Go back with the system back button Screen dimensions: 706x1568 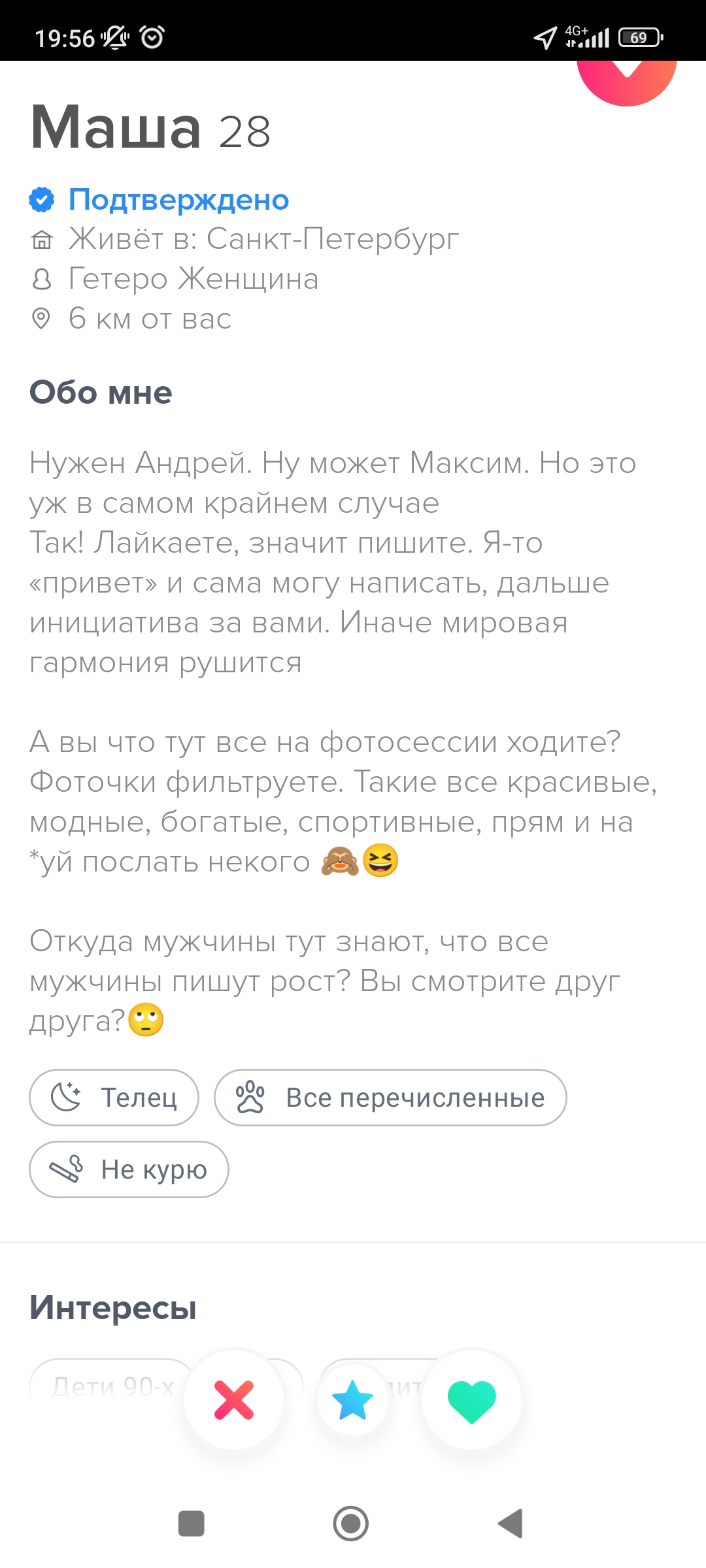tap(511, 1524)
